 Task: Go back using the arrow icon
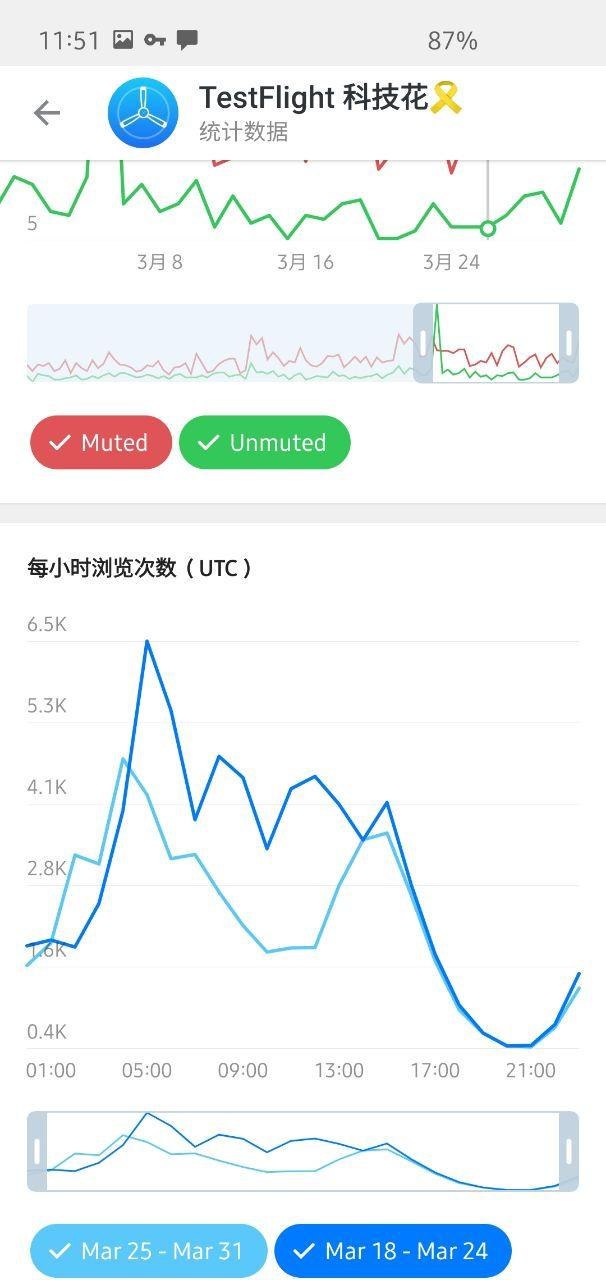pos(47,113)
